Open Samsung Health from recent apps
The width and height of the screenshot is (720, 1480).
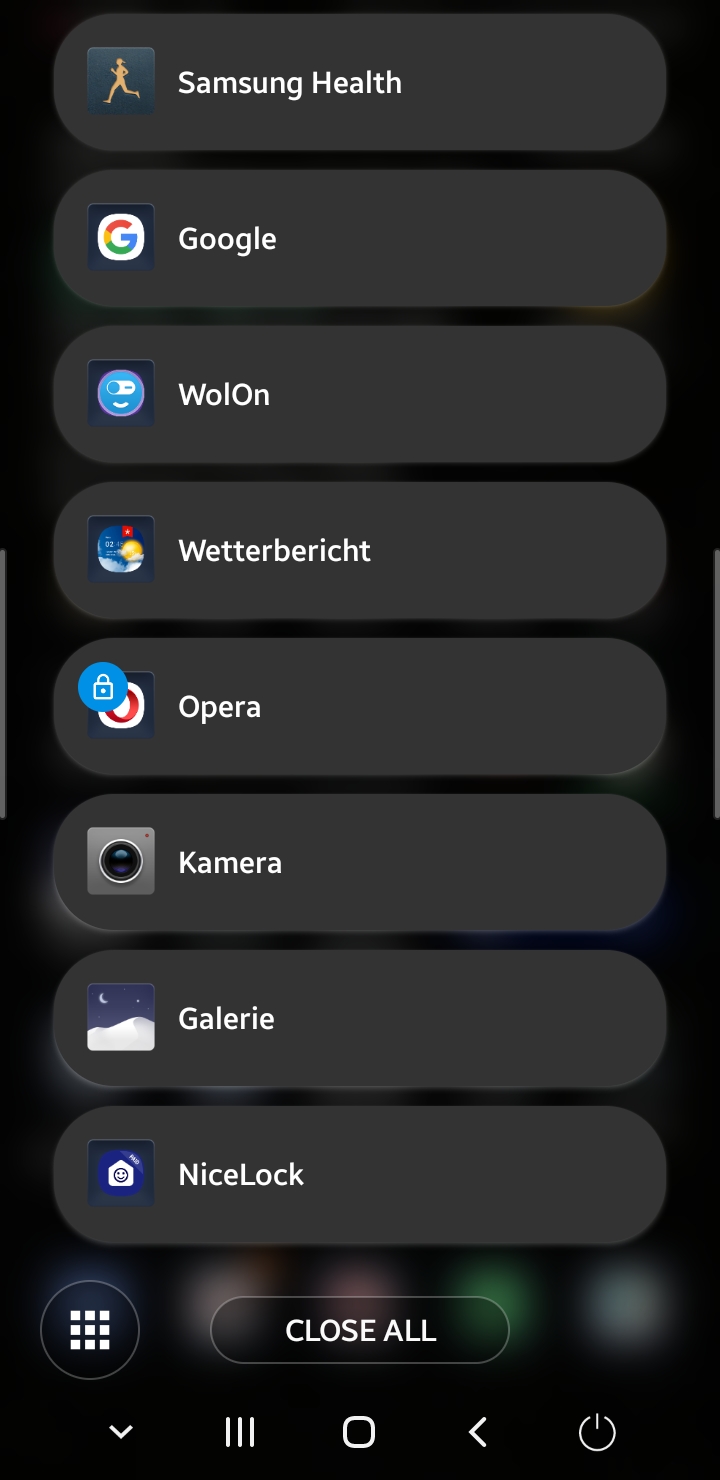(x=120, y=82)
